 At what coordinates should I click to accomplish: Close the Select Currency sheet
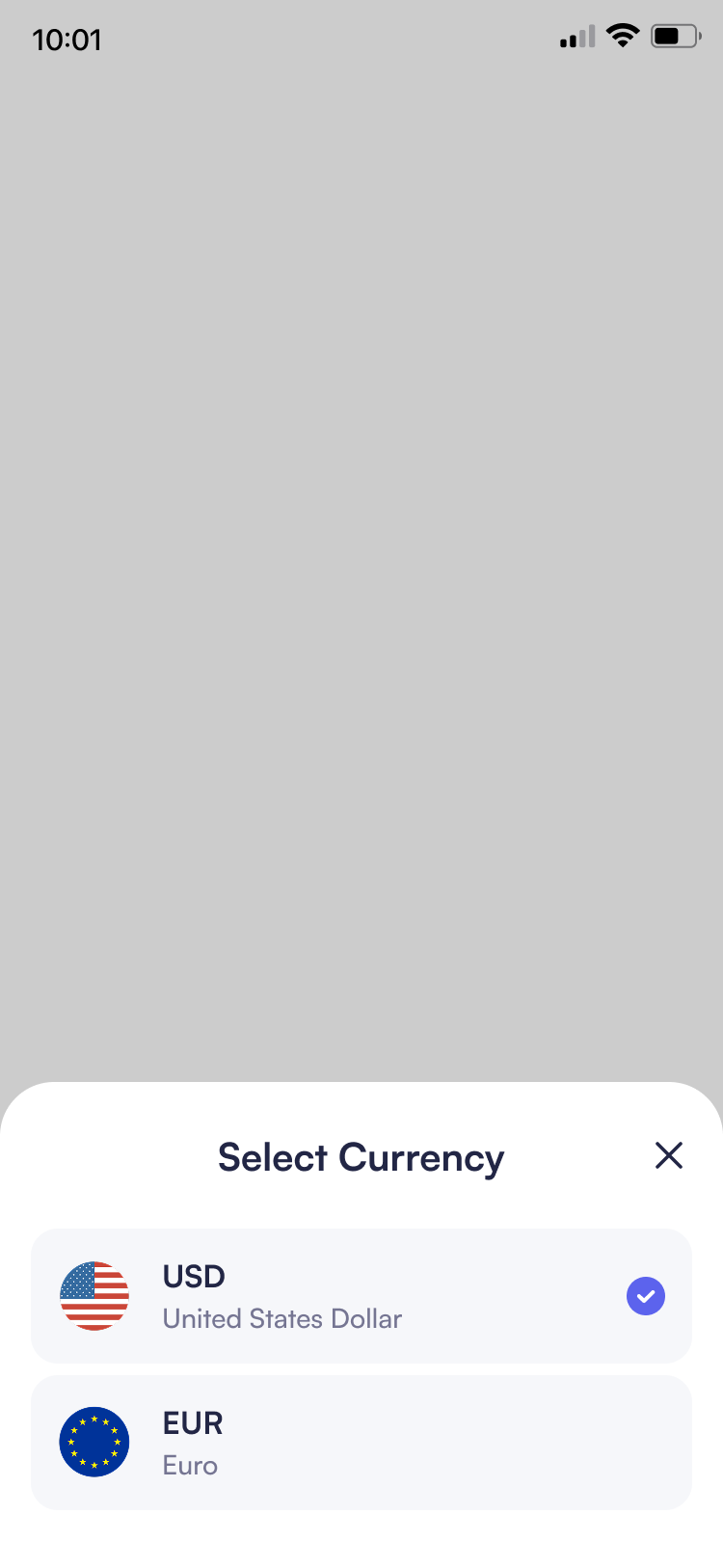(669, 1155)
